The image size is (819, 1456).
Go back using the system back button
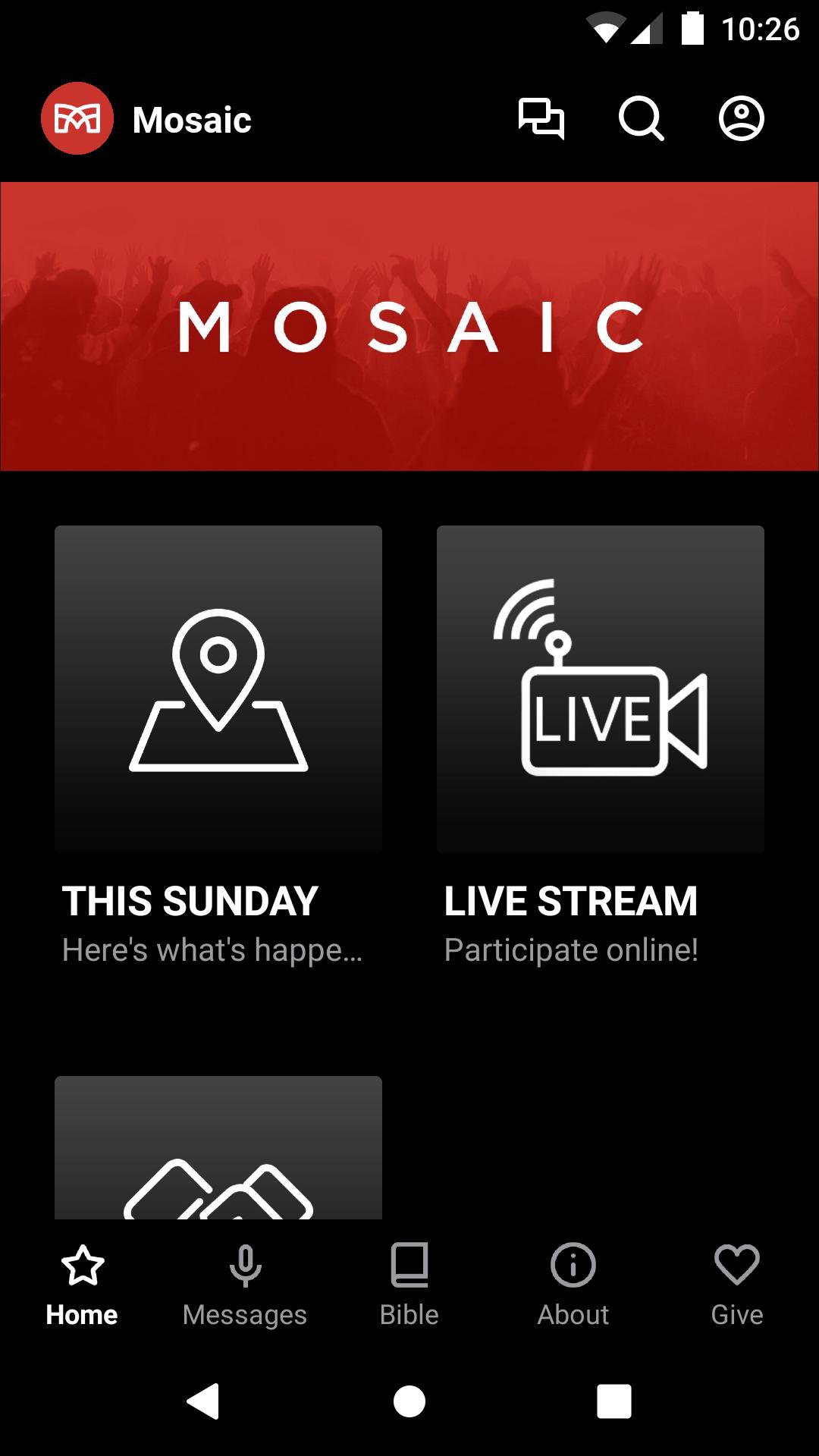203,1401
